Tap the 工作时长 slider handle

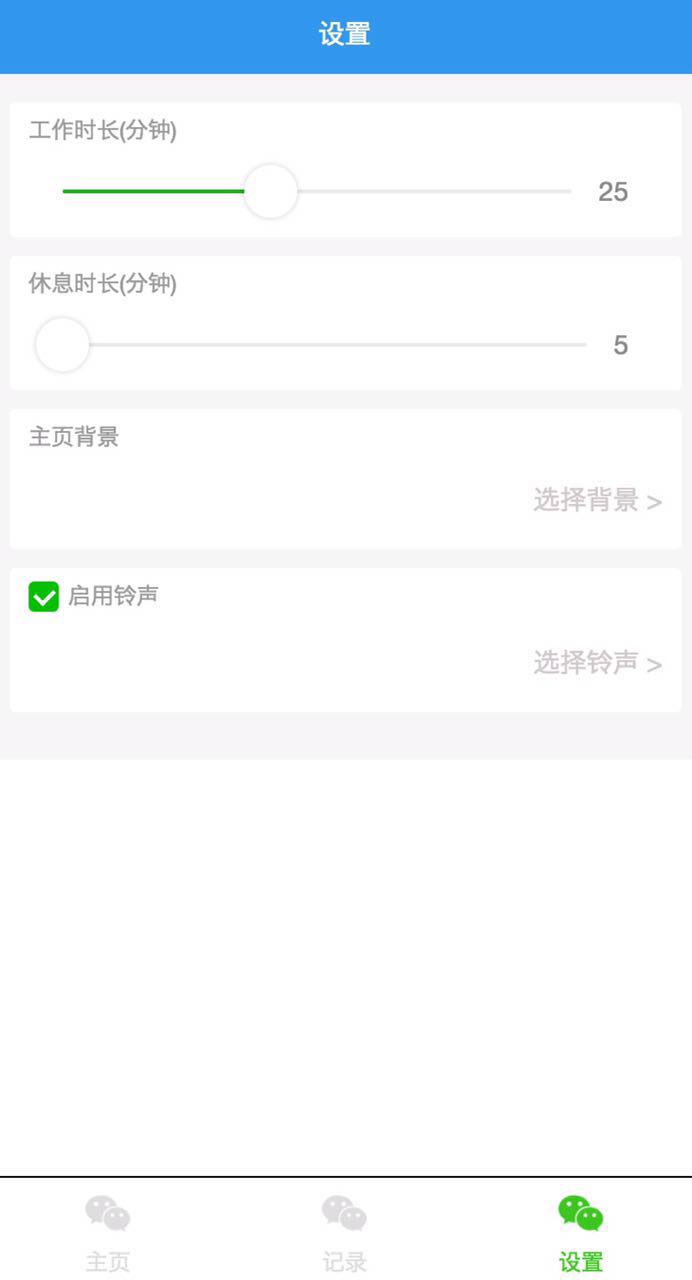[x=271, y=191]
